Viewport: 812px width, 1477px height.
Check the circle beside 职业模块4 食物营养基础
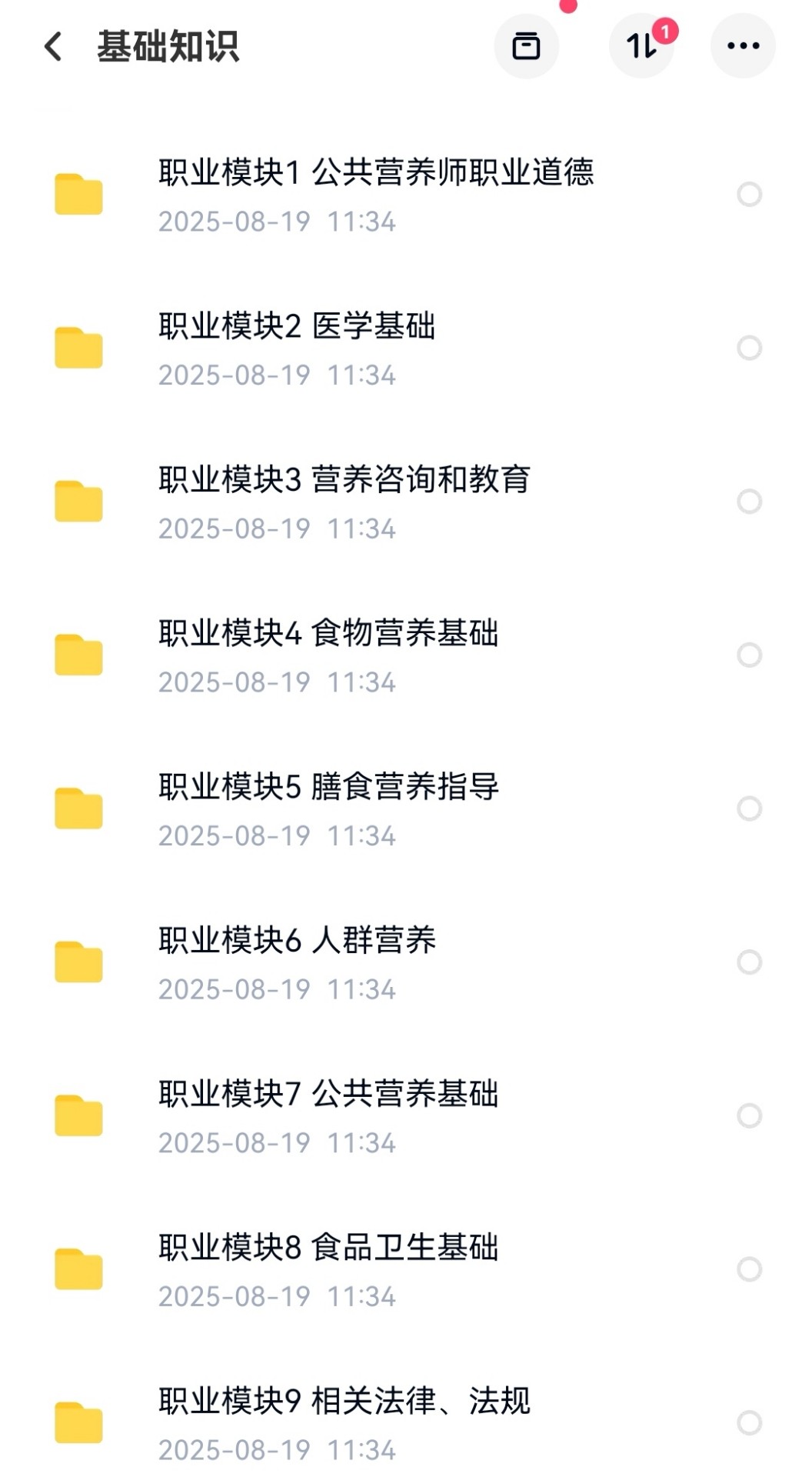click(749, 655)
